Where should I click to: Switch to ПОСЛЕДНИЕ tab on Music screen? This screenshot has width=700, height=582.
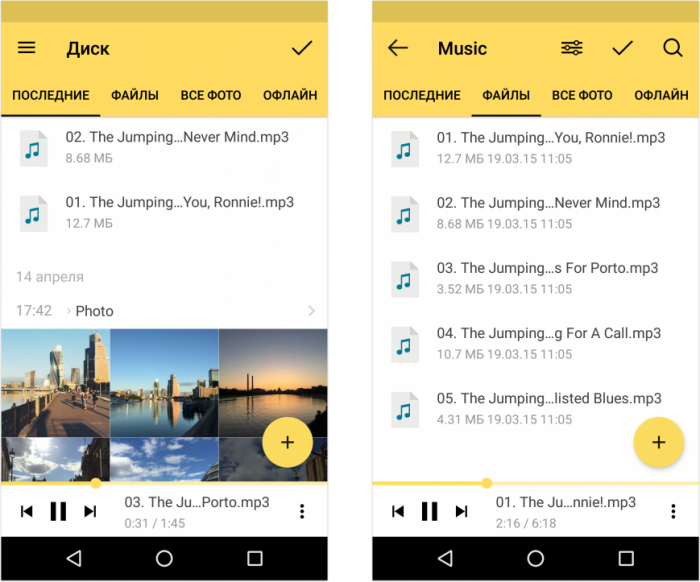tap(422, 96)
